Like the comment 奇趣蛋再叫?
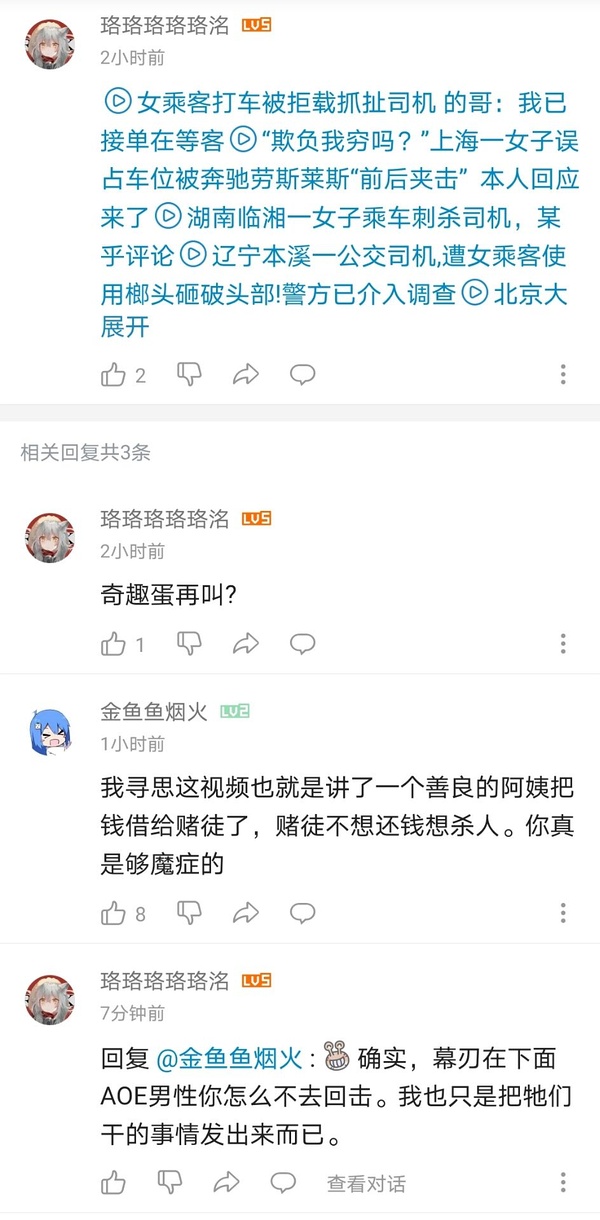600x1220 pixels. [113, 644]
